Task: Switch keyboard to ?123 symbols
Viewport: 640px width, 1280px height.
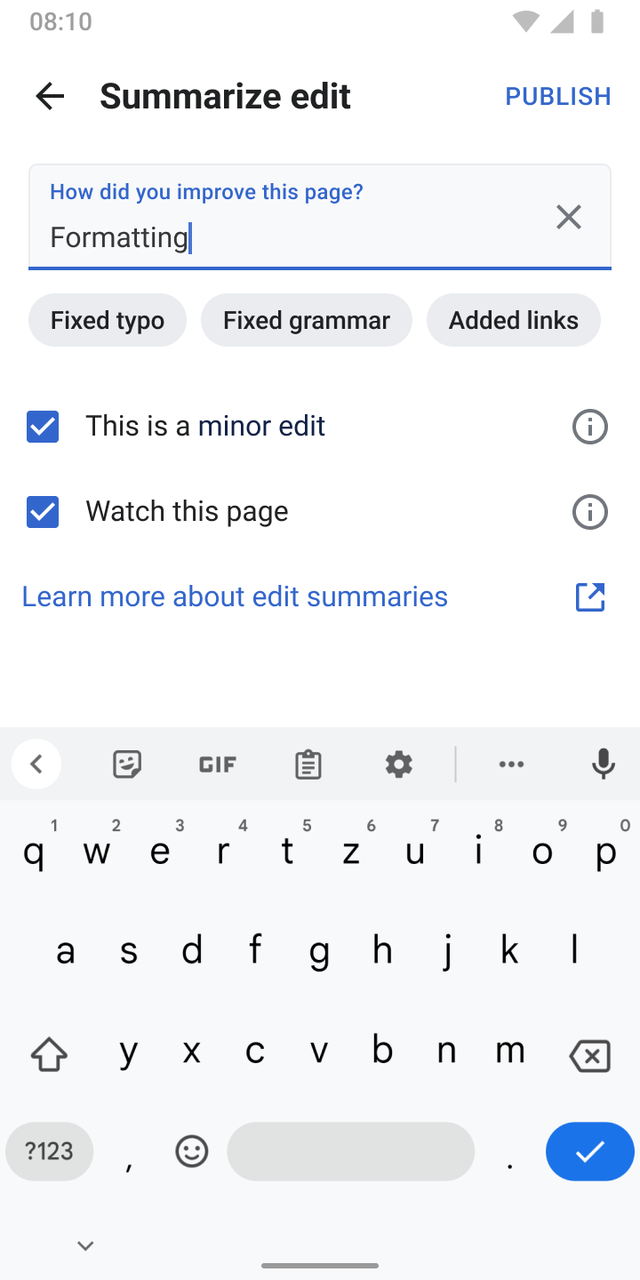Action: [49, 1151]
